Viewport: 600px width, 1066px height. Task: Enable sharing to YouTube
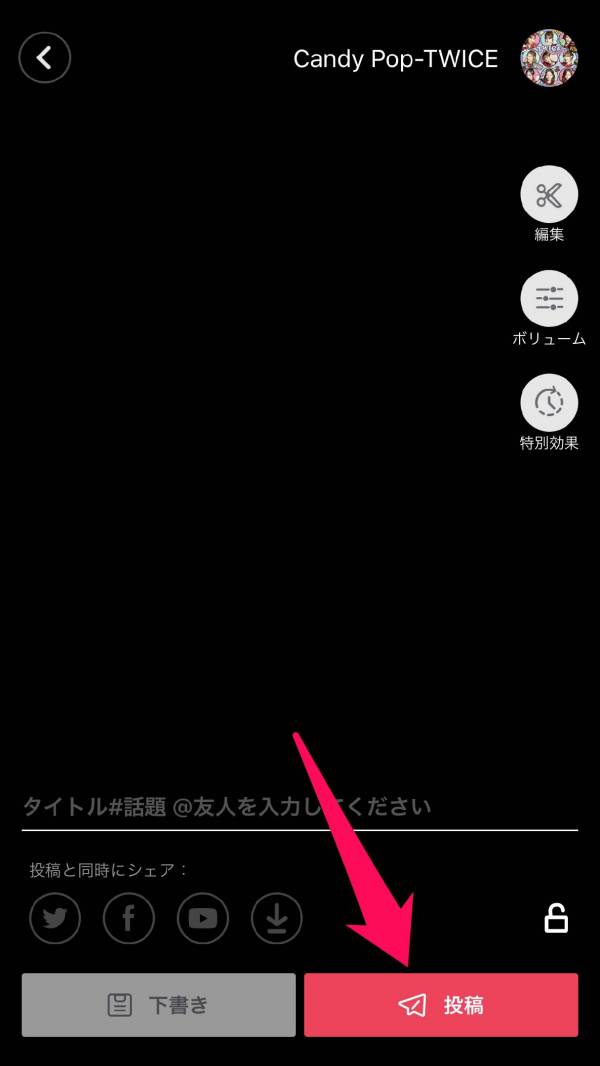click(x=203, y=918)
